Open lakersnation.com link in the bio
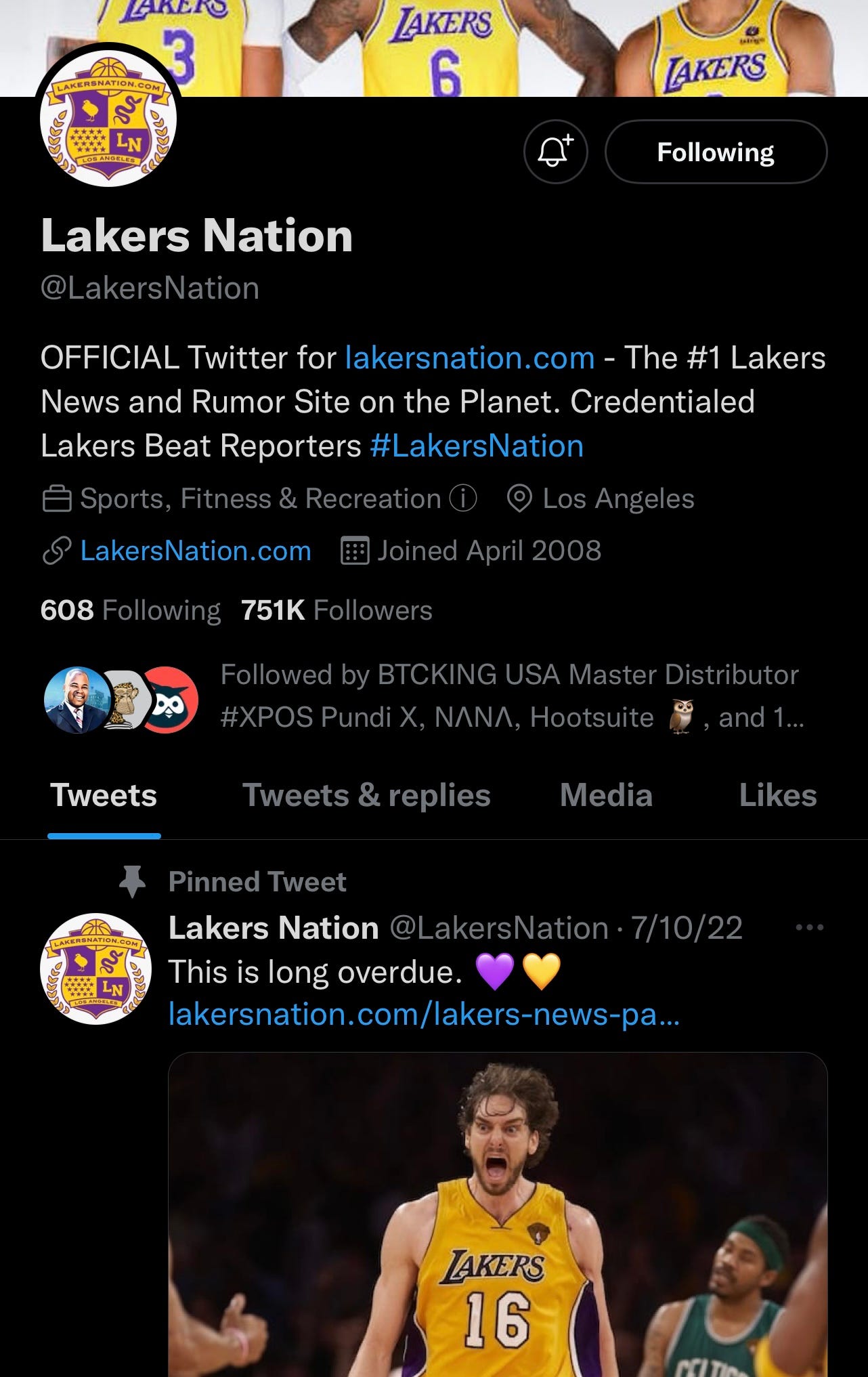Screen dimensions: 868x1377 (x=469, y=358)
